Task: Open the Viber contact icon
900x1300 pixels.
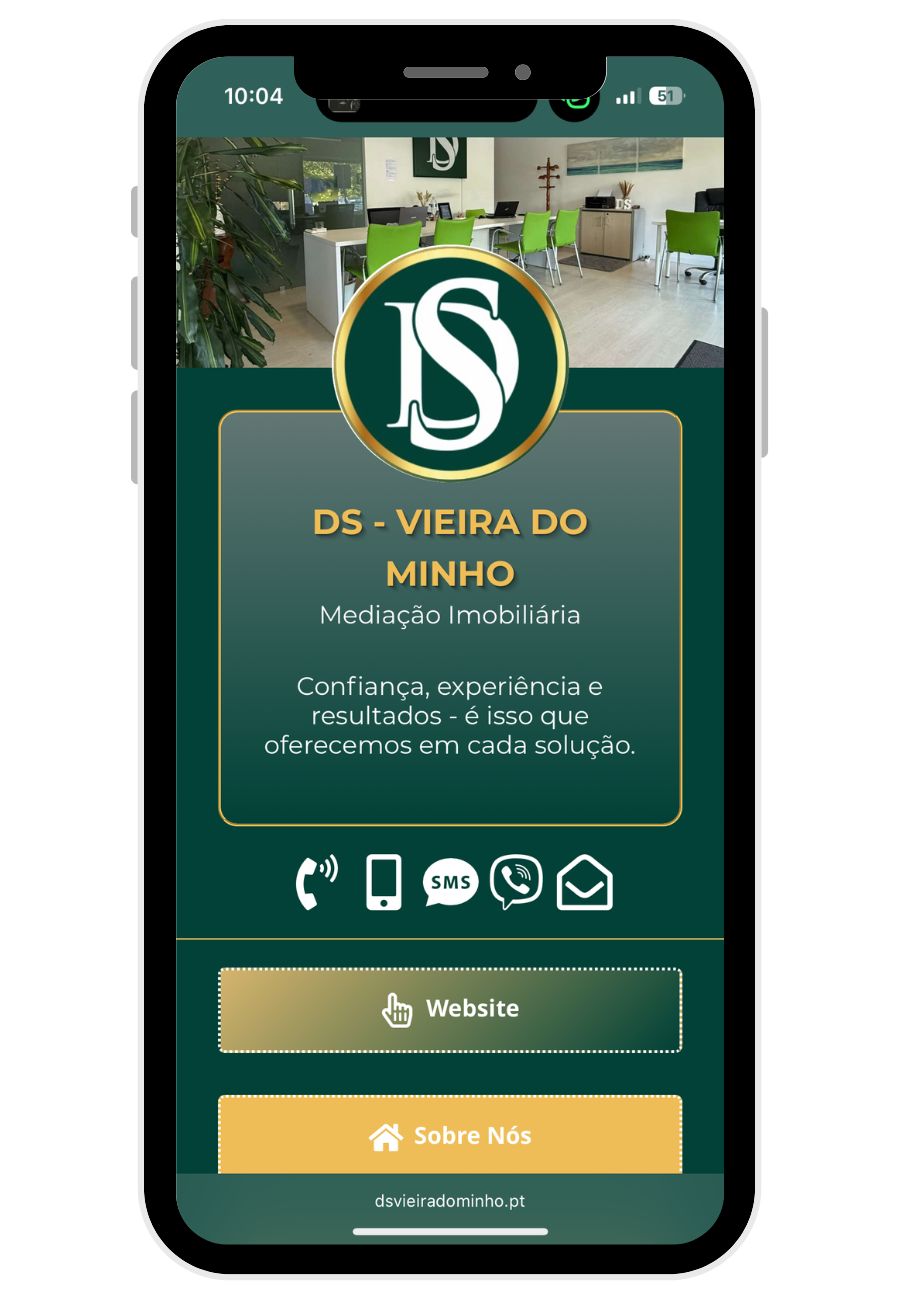Action: pos(516,882)
